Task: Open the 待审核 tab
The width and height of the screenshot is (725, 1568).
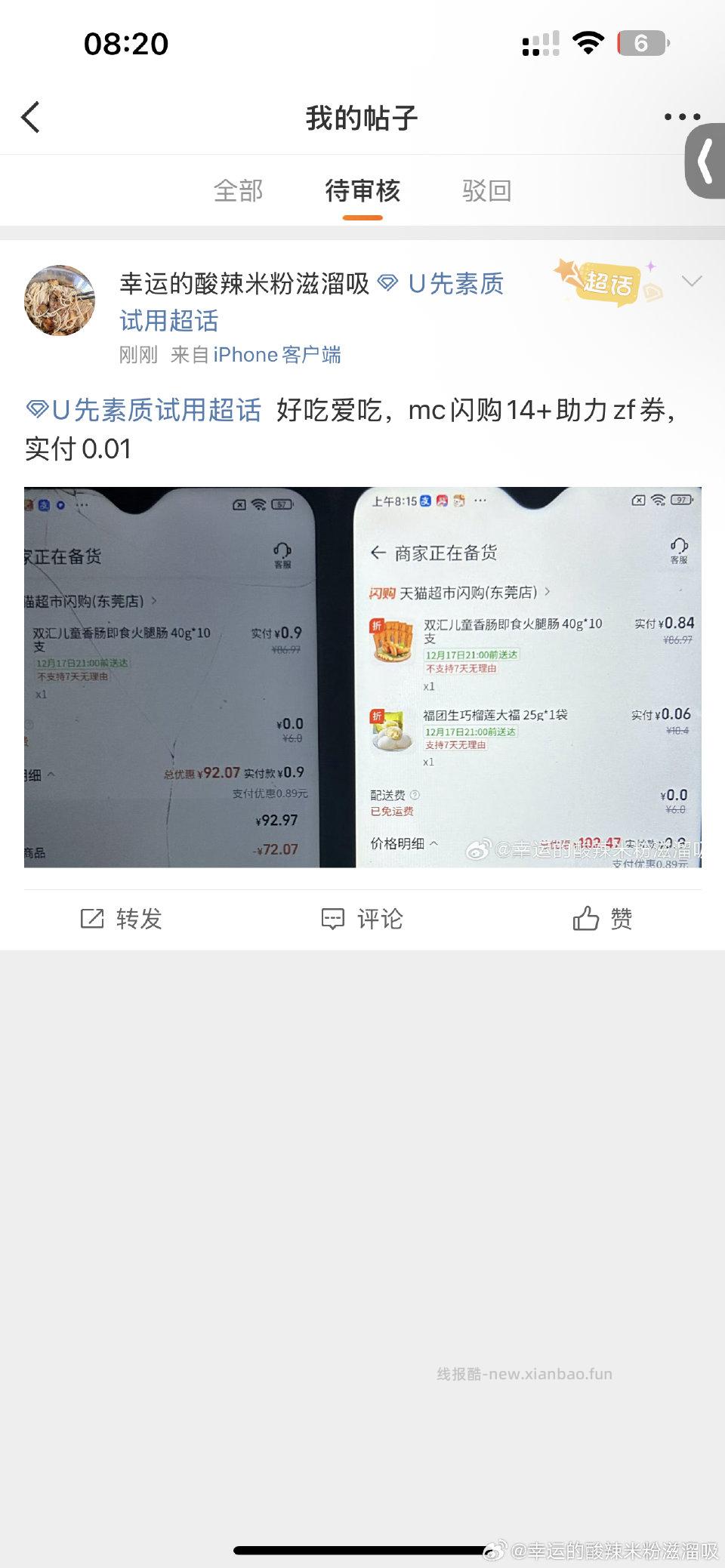Action: pos(362,191)
